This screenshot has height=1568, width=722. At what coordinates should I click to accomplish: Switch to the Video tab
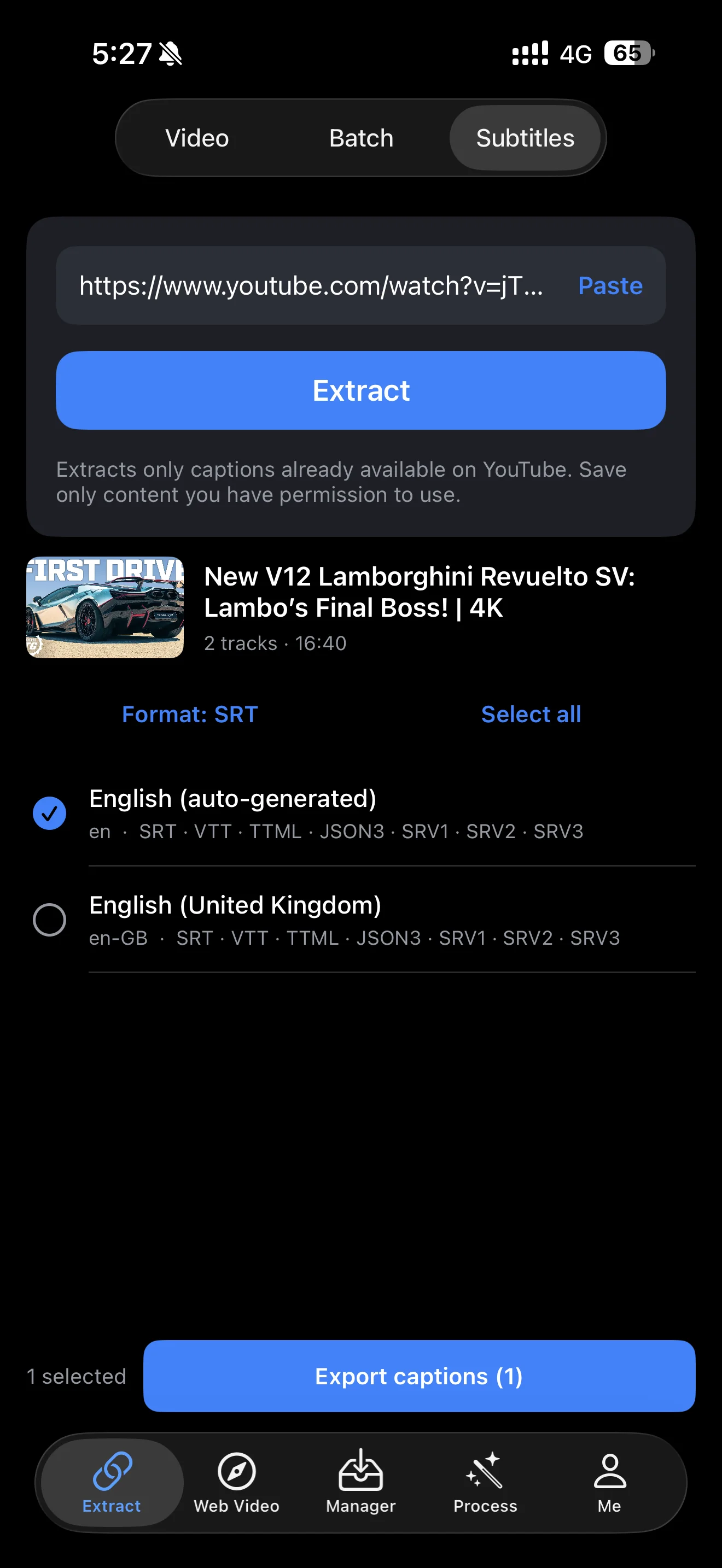197,138
